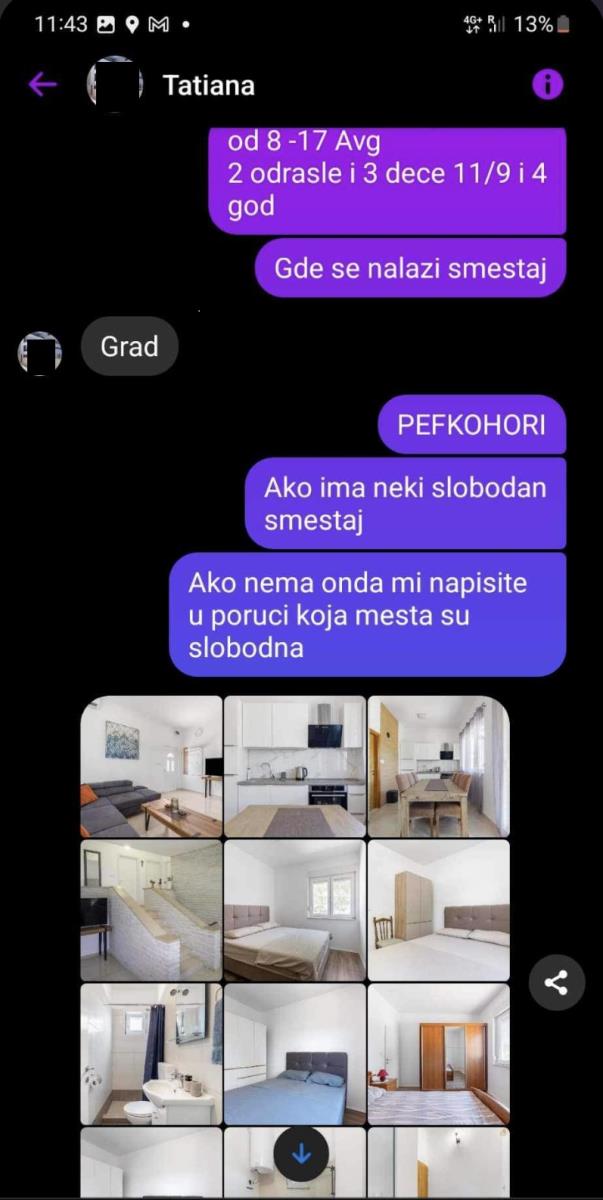Viewport: 603px width, 1200px height.
Task: View the white kitchen photo
Action: coord(294,766)
